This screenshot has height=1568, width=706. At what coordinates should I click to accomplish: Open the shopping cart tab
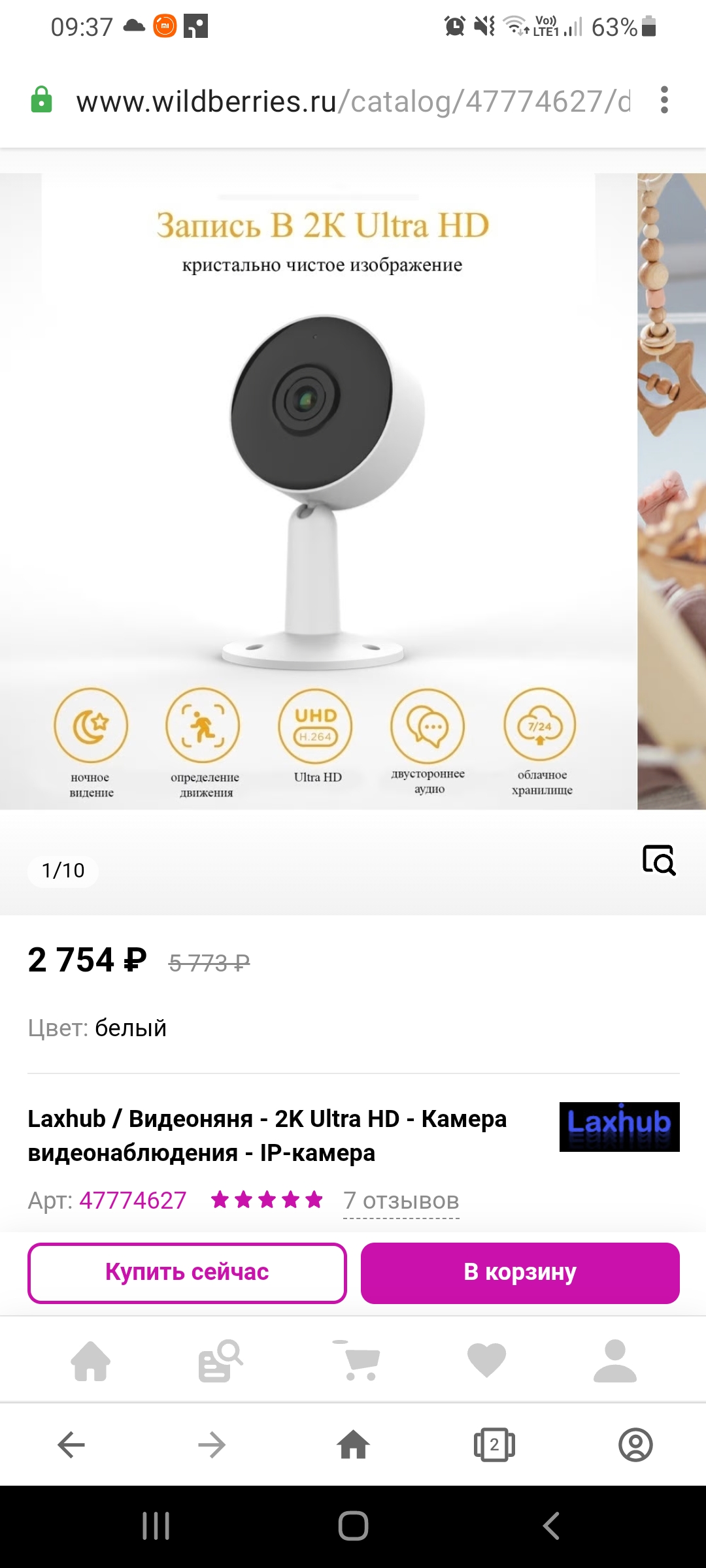356,1361
